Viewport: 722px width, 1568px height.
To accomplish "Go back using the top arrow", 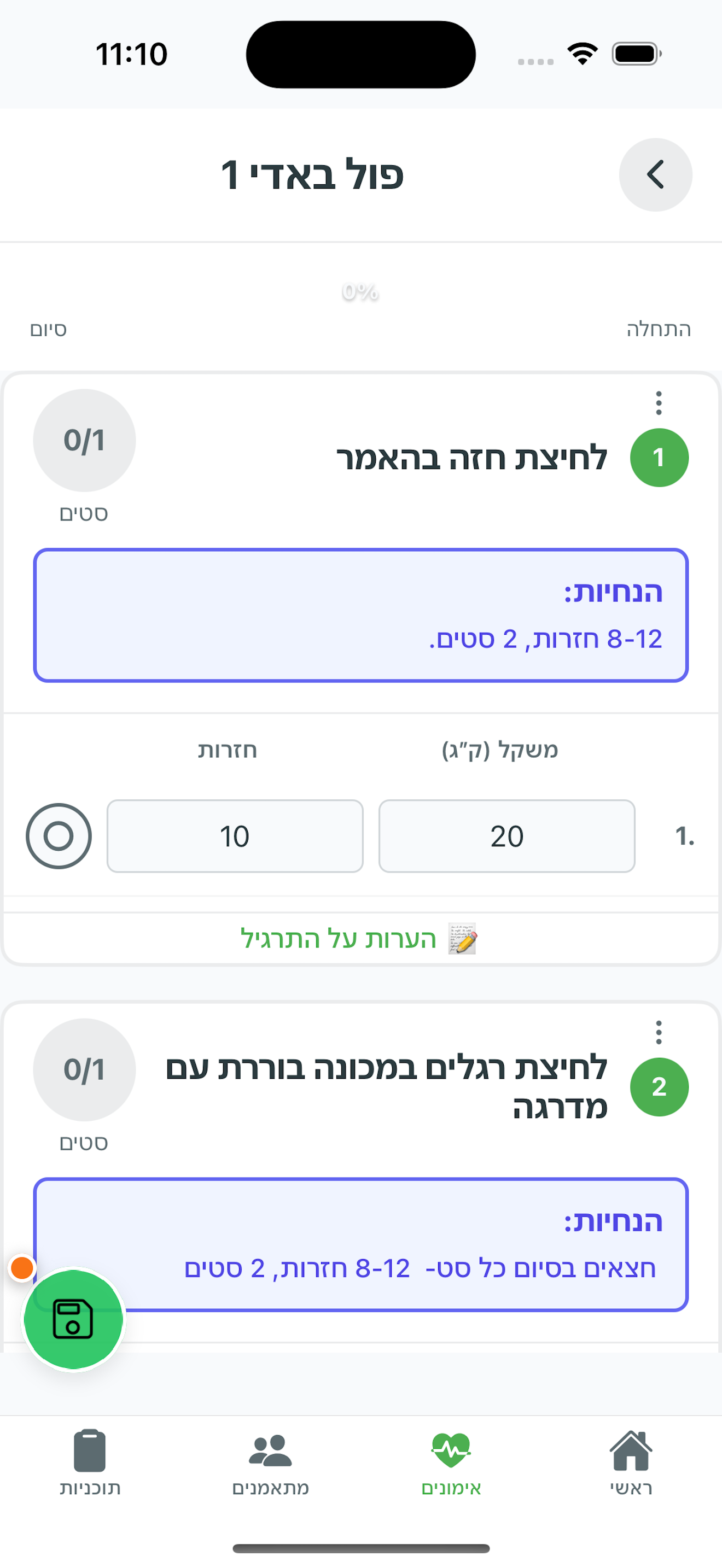I will click(655, 175).
